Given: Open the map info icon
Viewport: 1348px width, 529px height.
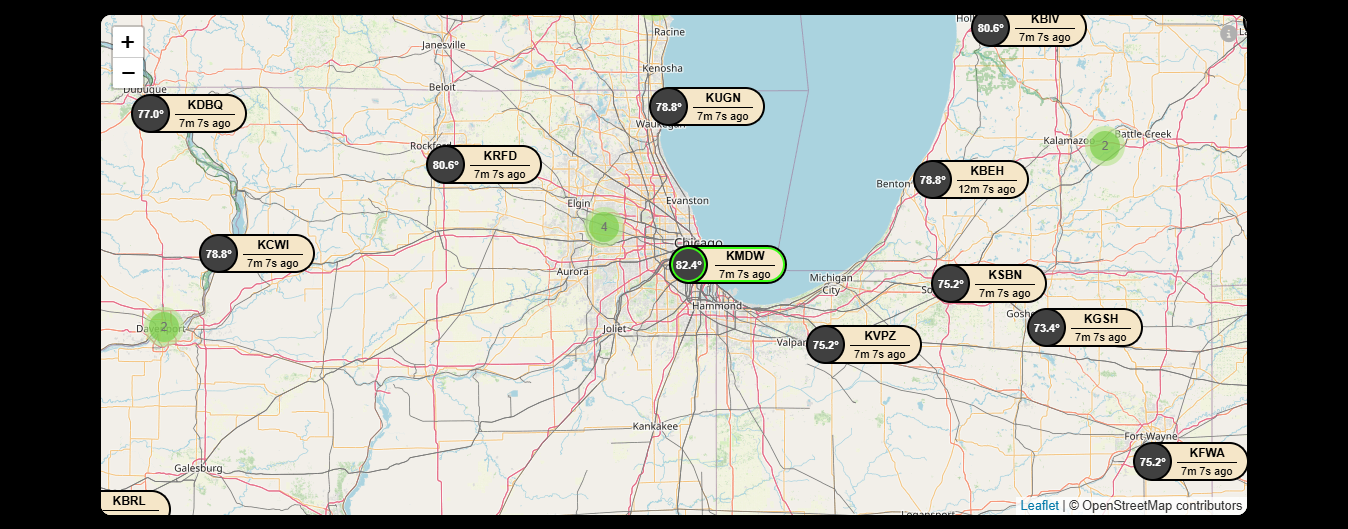Looking at the screenshot, I should pyautogui.click(x=1228, y=33).
